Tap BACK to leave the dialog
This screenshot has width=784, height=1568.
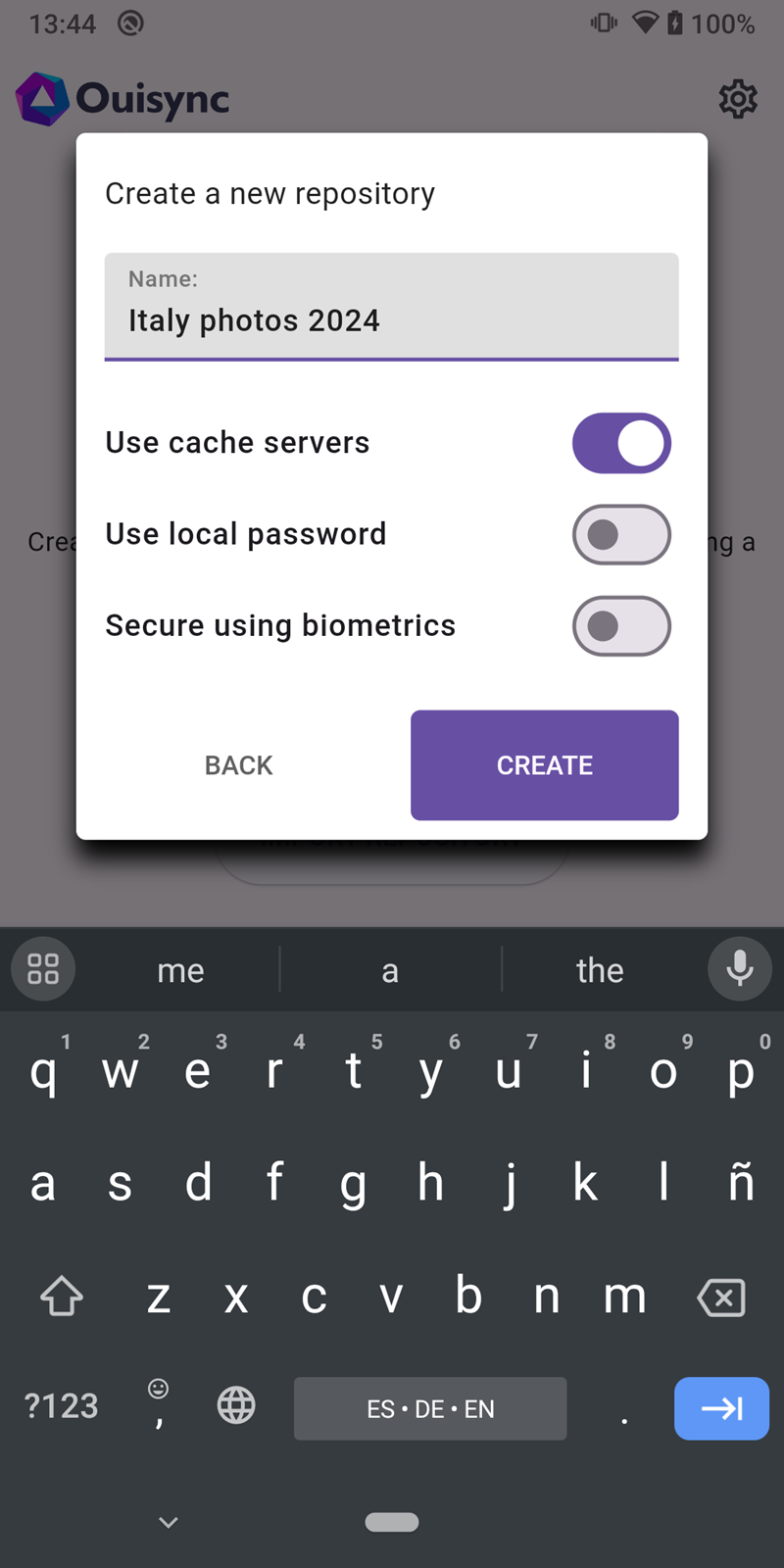click(239, 765)
